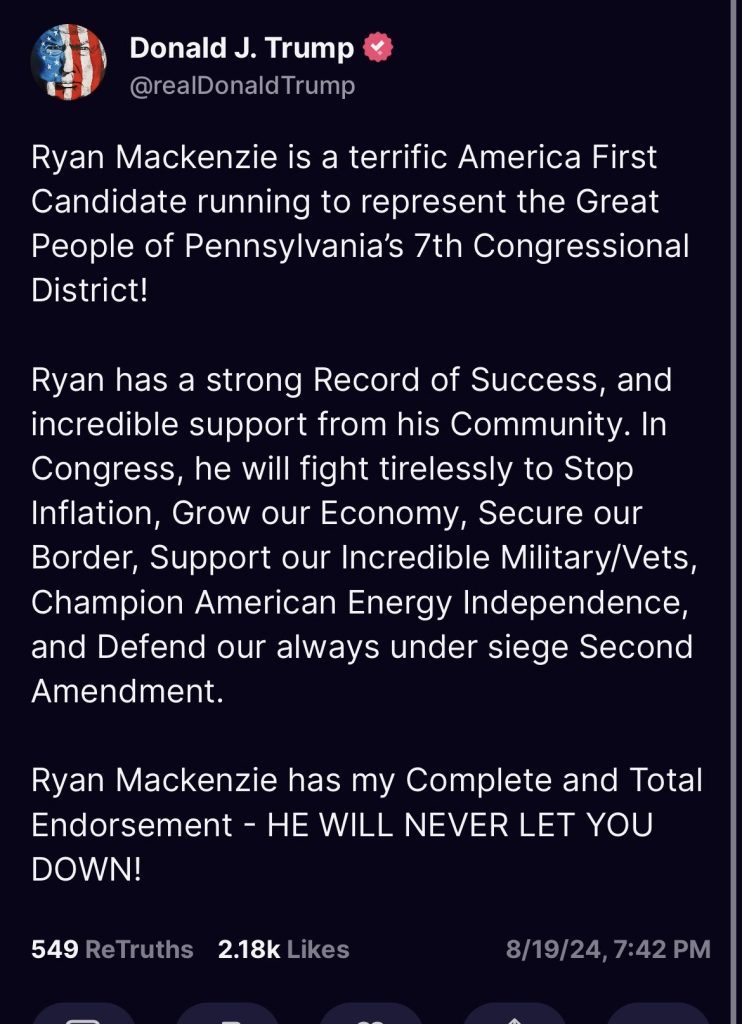View the list of 2.18k Likes
This screenshot has height=1024, width=742.
pyautogui.click(x=283, y=949)
